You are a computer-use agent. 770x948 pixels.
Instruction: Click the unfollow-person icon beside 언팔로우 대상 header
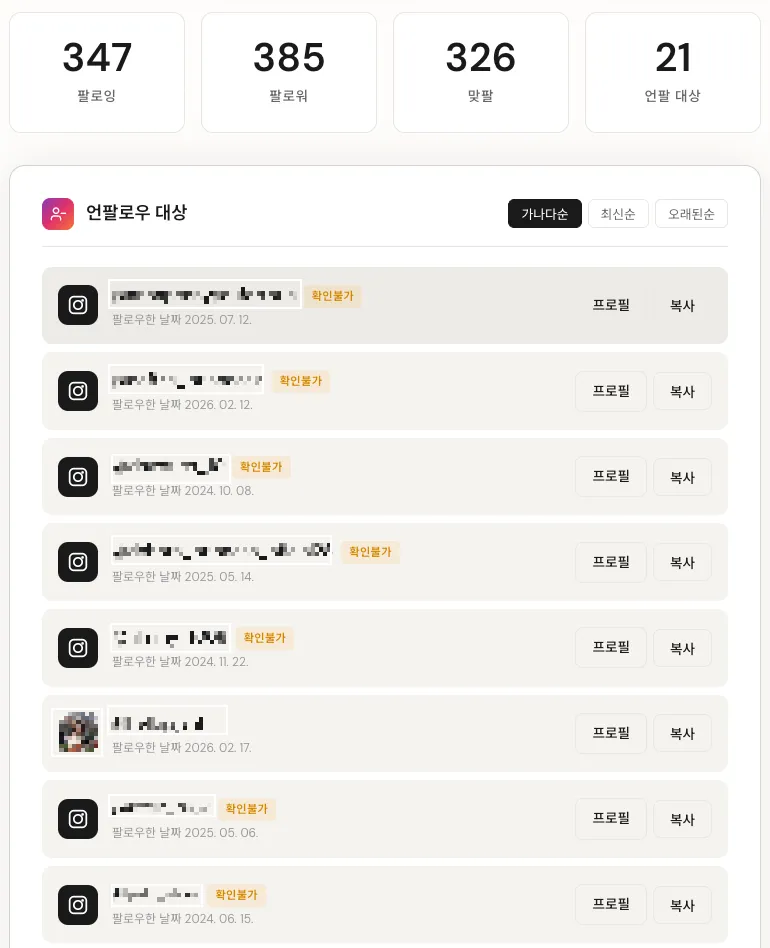(58, 213)
